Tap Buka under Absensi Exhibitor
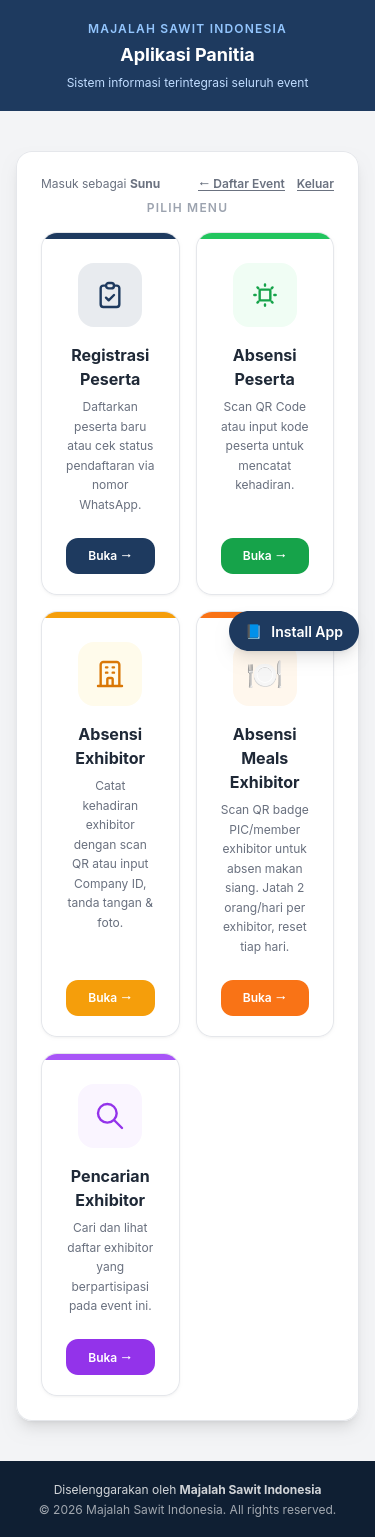The image size is (375, 1537). pos(110,998)
